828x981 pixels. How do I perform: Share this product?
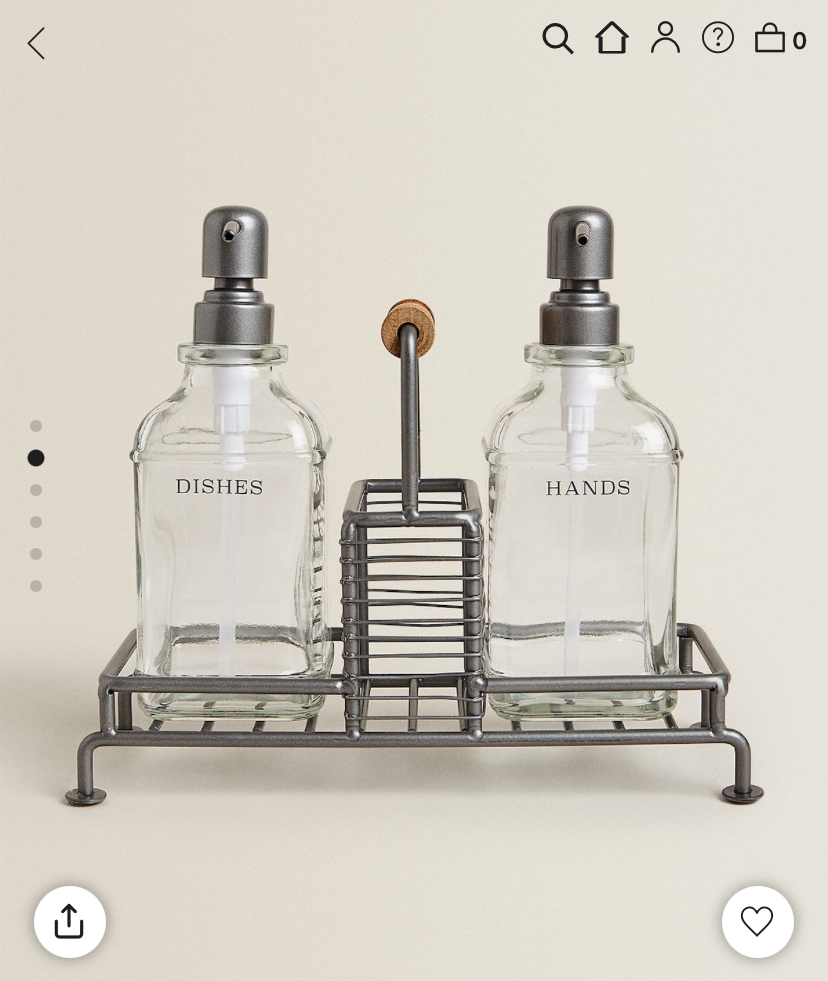pyautogui.click(x=69, y=921)
